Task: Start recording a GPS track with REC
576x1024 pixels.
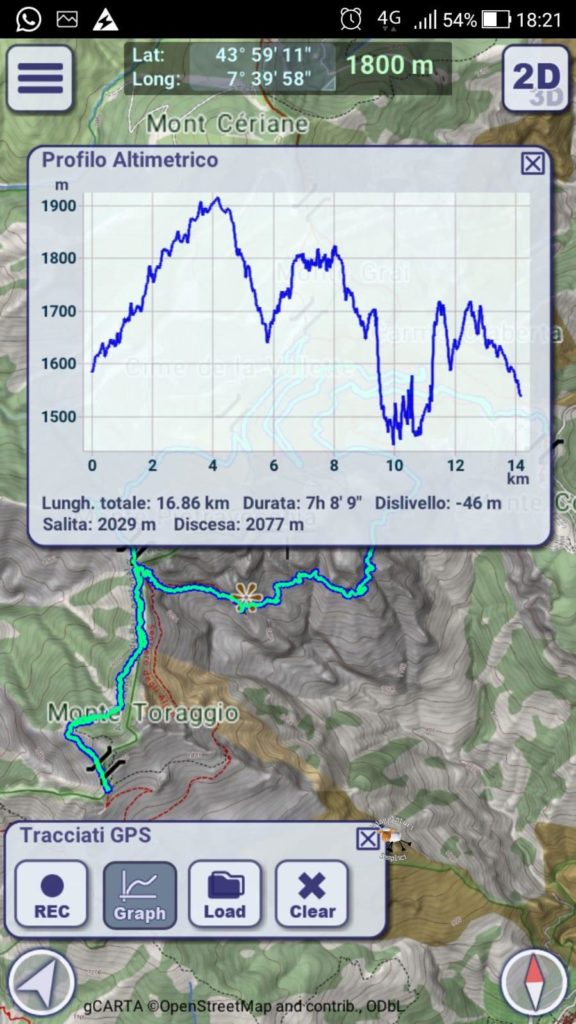Action: click(52, 894)
